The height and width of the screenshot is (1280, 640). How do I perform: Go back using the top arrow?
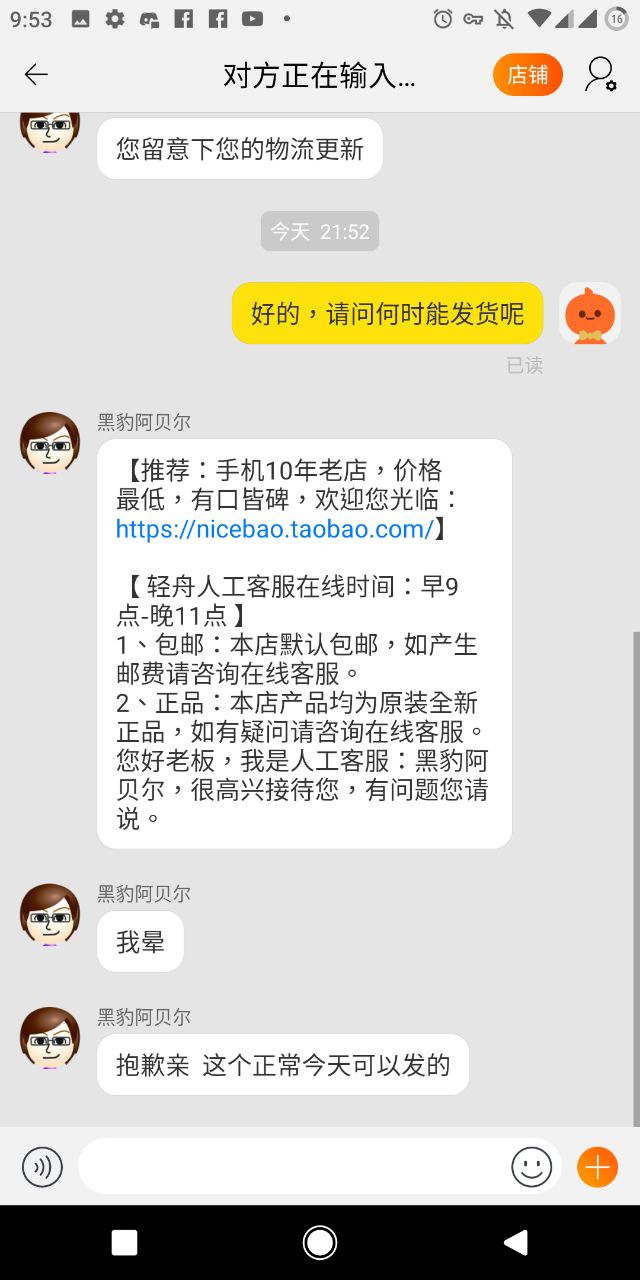click(36, 75)
